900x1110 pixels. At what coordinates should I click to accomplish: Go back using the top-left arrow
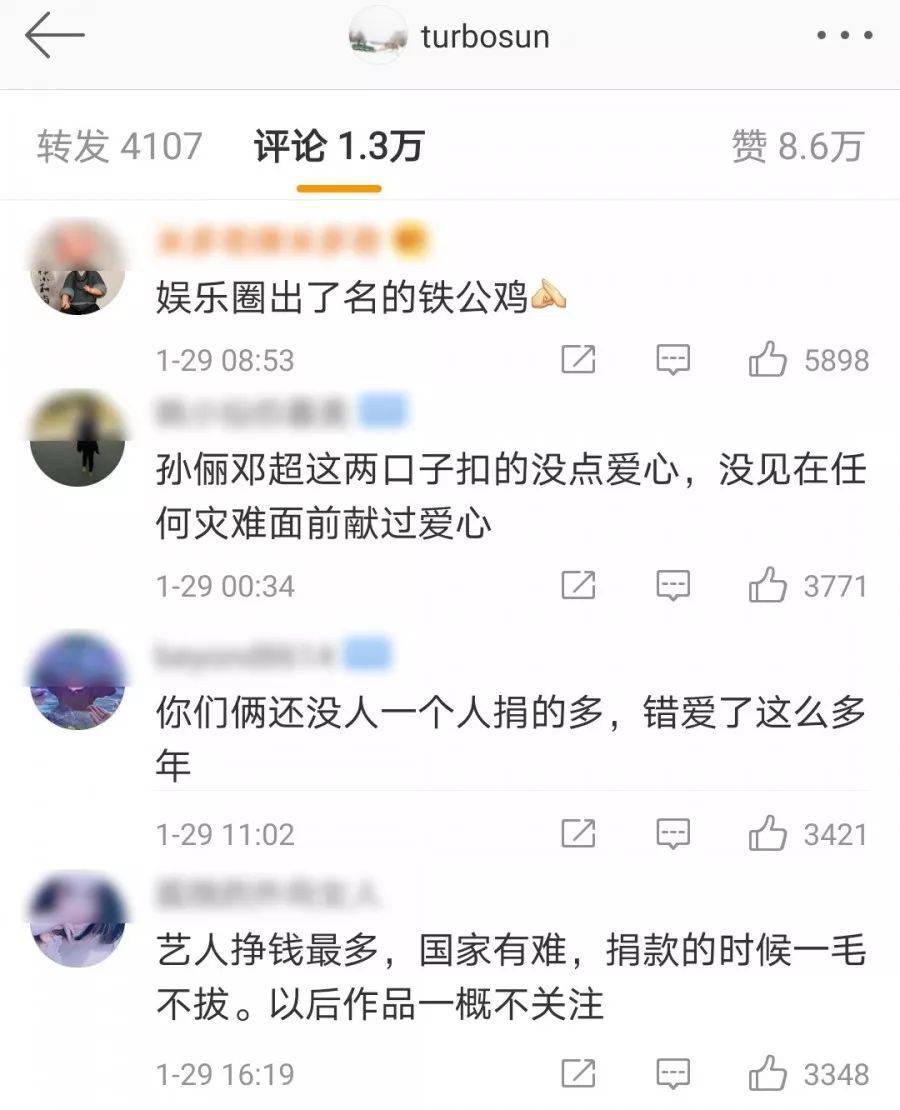click(x=55, y=37)
